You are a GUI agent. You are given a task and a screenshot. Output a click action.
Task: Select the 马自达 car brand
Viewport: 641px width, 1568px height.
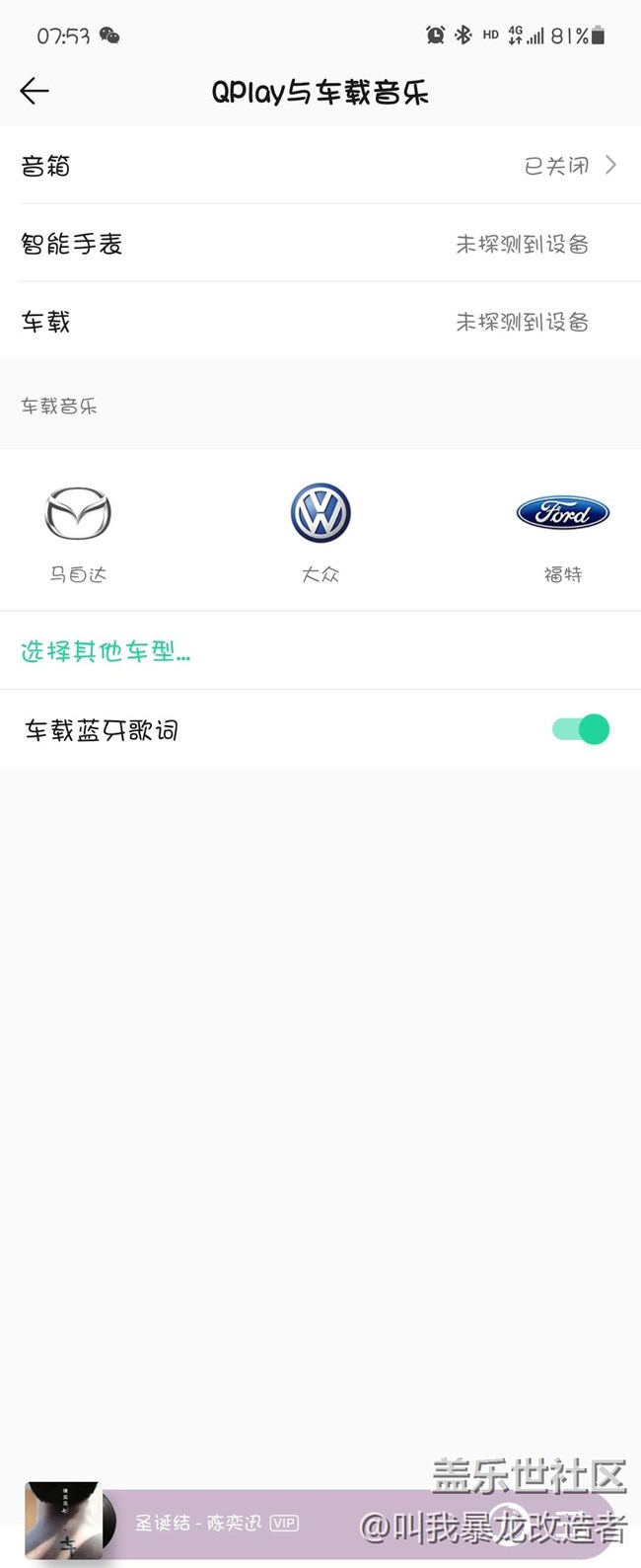coord(78,530)
